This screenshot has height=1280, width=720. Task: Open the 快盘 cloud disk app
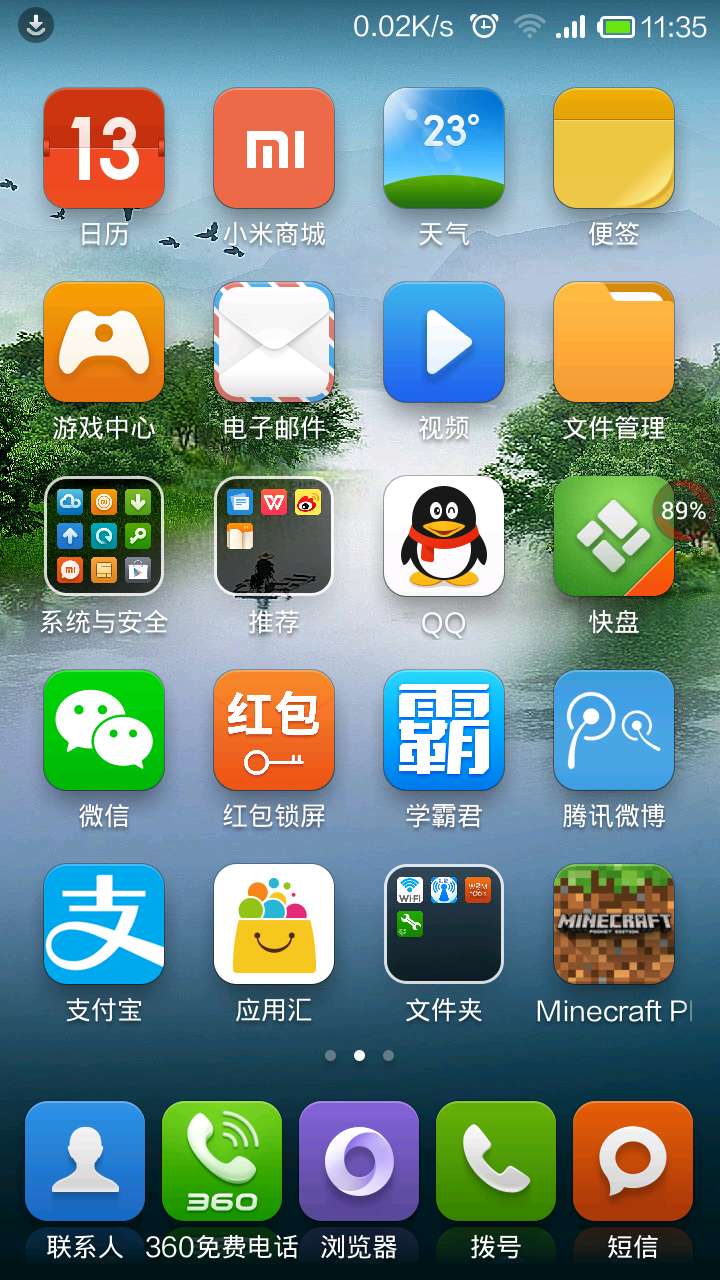coord(614,536)
